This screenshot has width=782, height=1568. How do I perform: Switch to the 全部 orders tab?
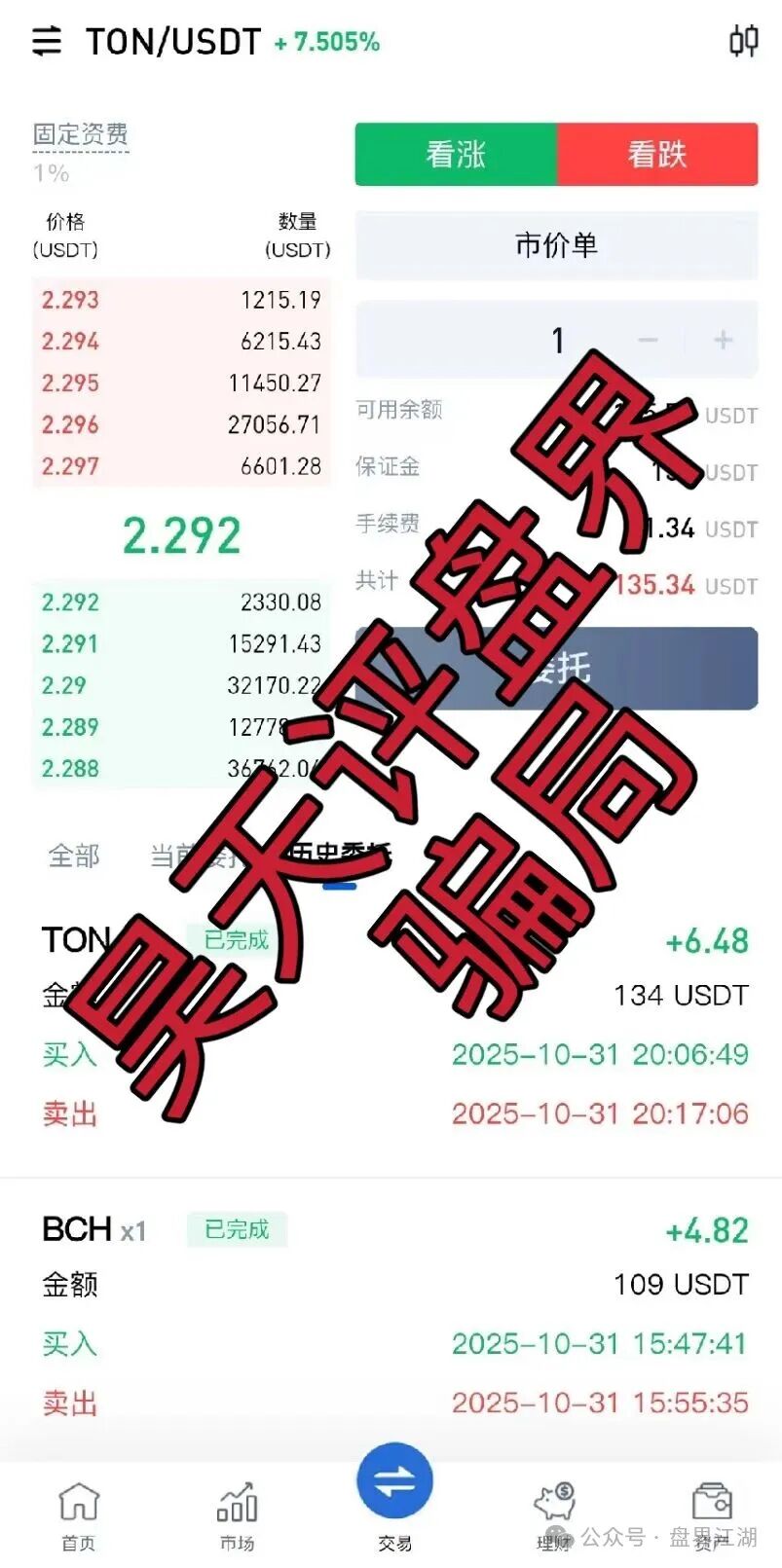tap(74, 856)
